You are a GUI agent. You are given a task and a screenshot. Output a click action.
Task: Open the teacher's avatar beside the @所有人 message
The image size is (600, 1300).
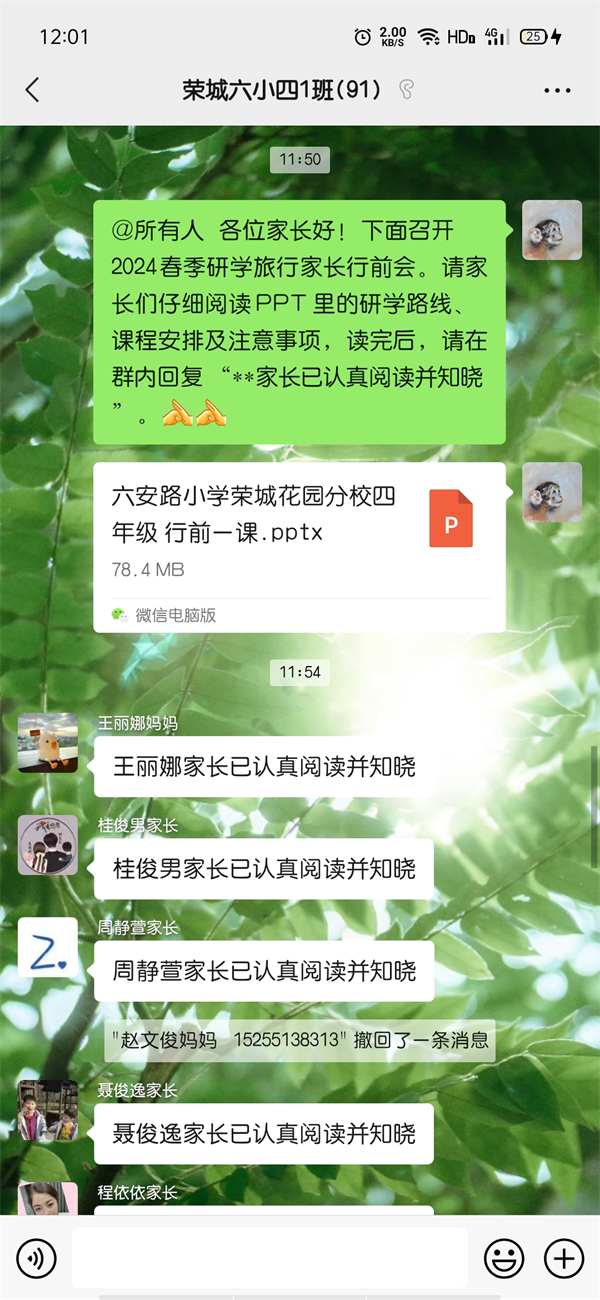[x=552, y=230]
